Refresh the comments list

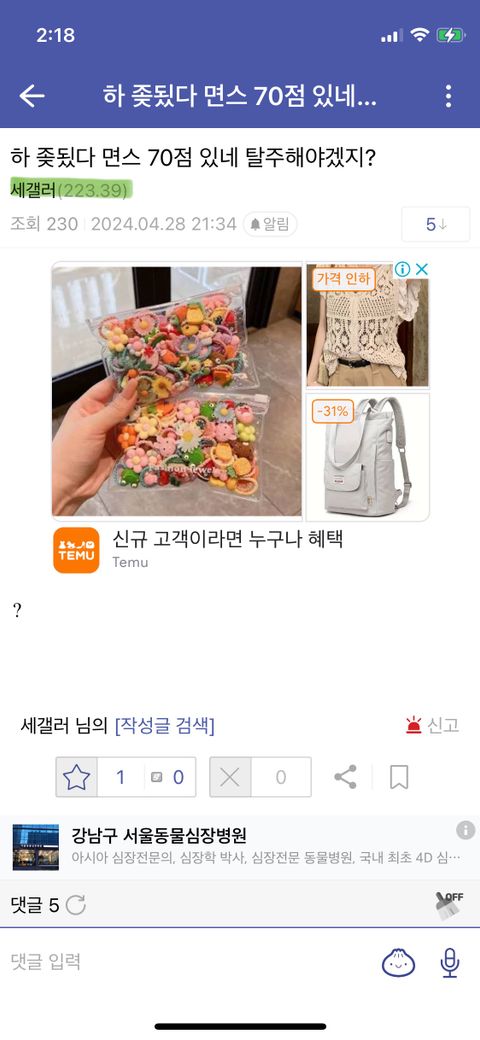click(x=76, y=905)
